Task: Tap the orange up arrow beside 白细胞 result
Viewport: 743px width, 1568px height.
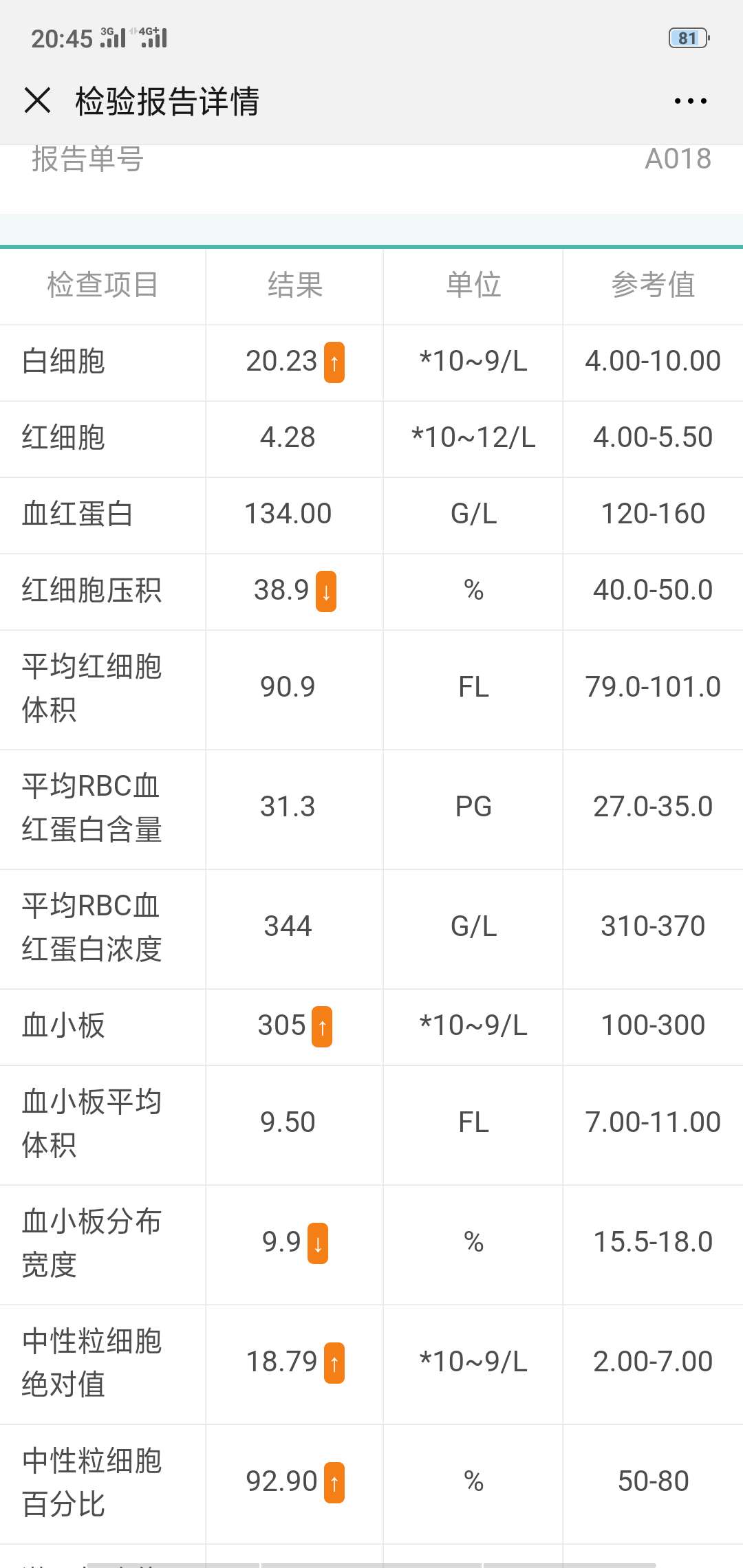Action: tap(336, 362)
